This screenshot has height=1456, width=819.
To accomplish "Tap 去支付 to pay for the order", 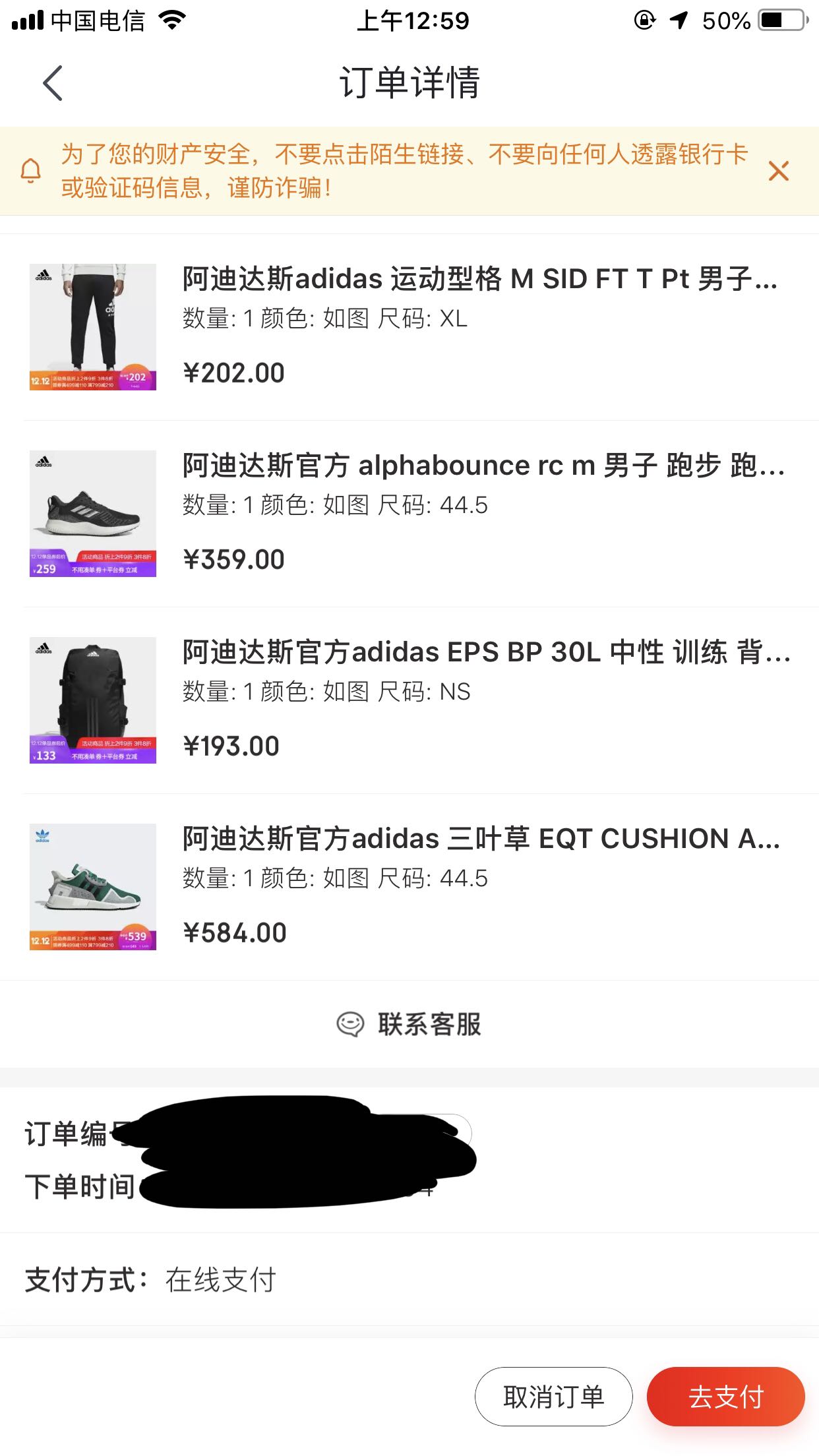I will tap(725, 1397).
